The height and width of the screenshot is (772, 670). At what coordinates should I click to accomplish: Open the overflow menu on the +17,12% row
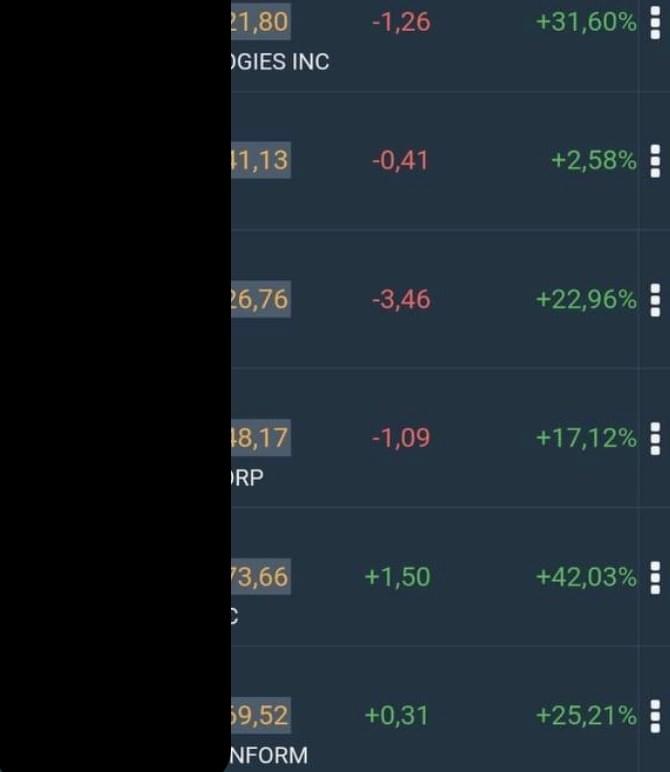point(655,438)
